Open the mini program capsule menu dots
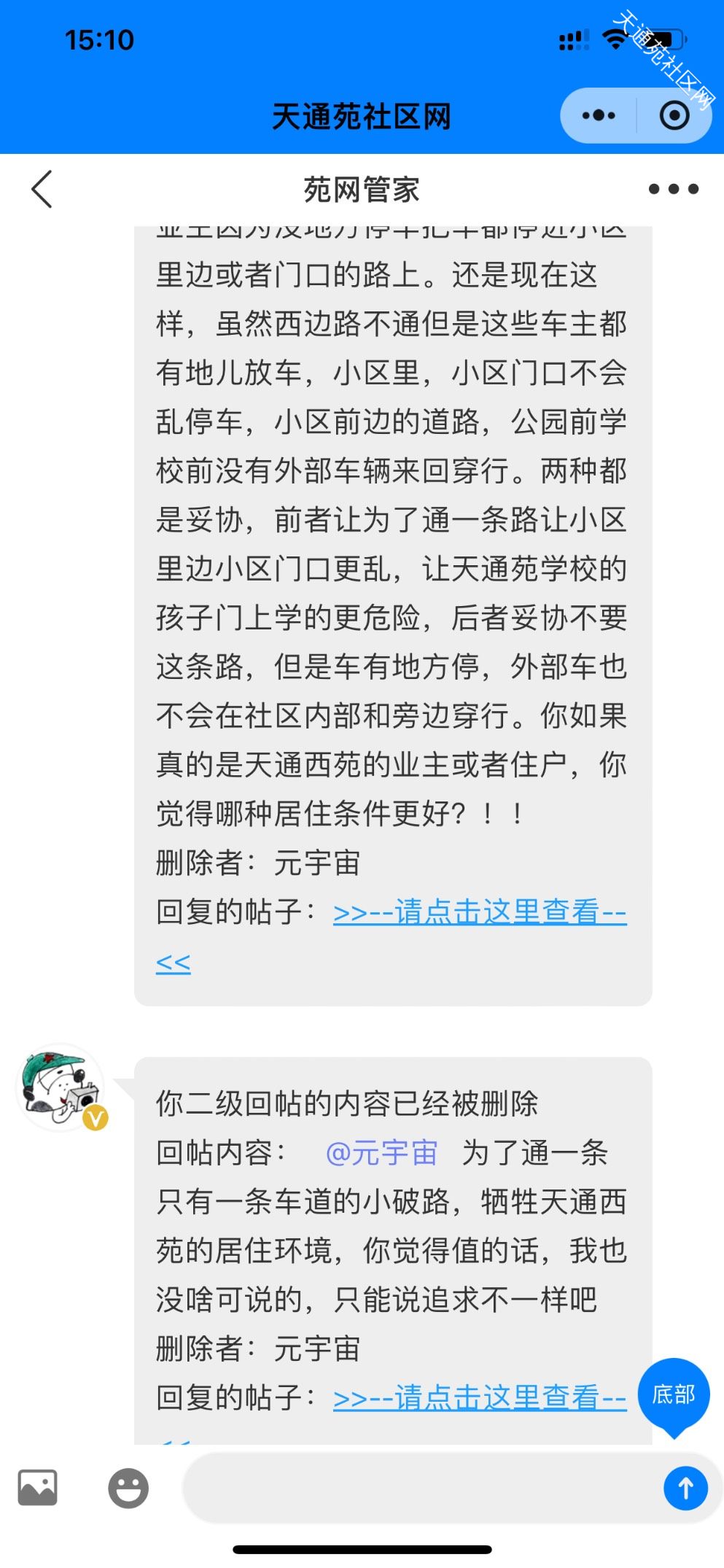Viewport: 724px width, 1568px height. (599, 115)
